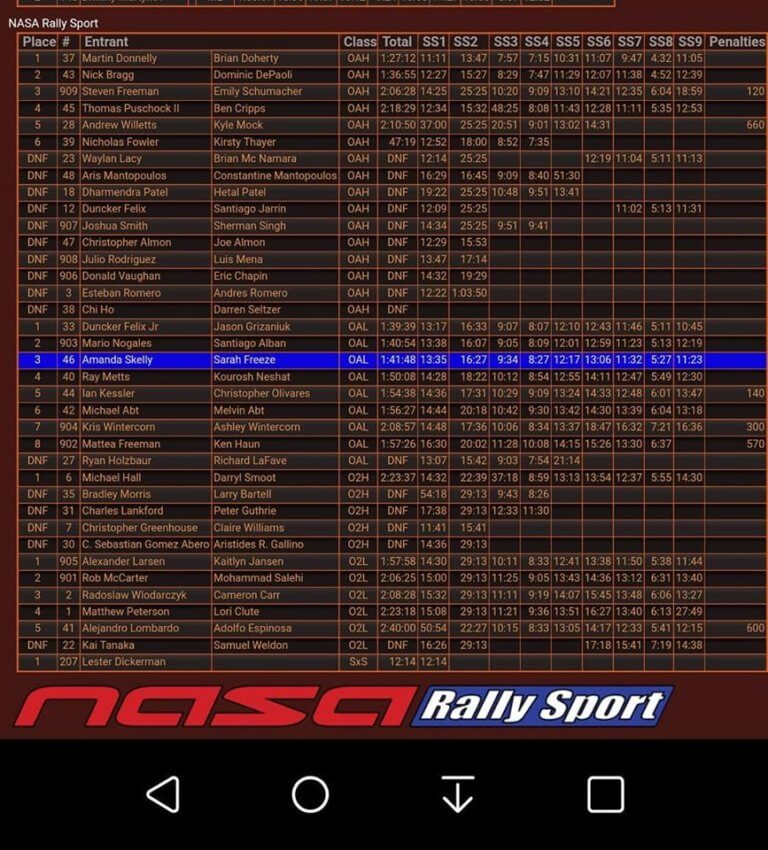Viewport: 768px width, 850px height.
Task: Hide the navigation bar with the down arrow
Action: (x=457, y=795)
